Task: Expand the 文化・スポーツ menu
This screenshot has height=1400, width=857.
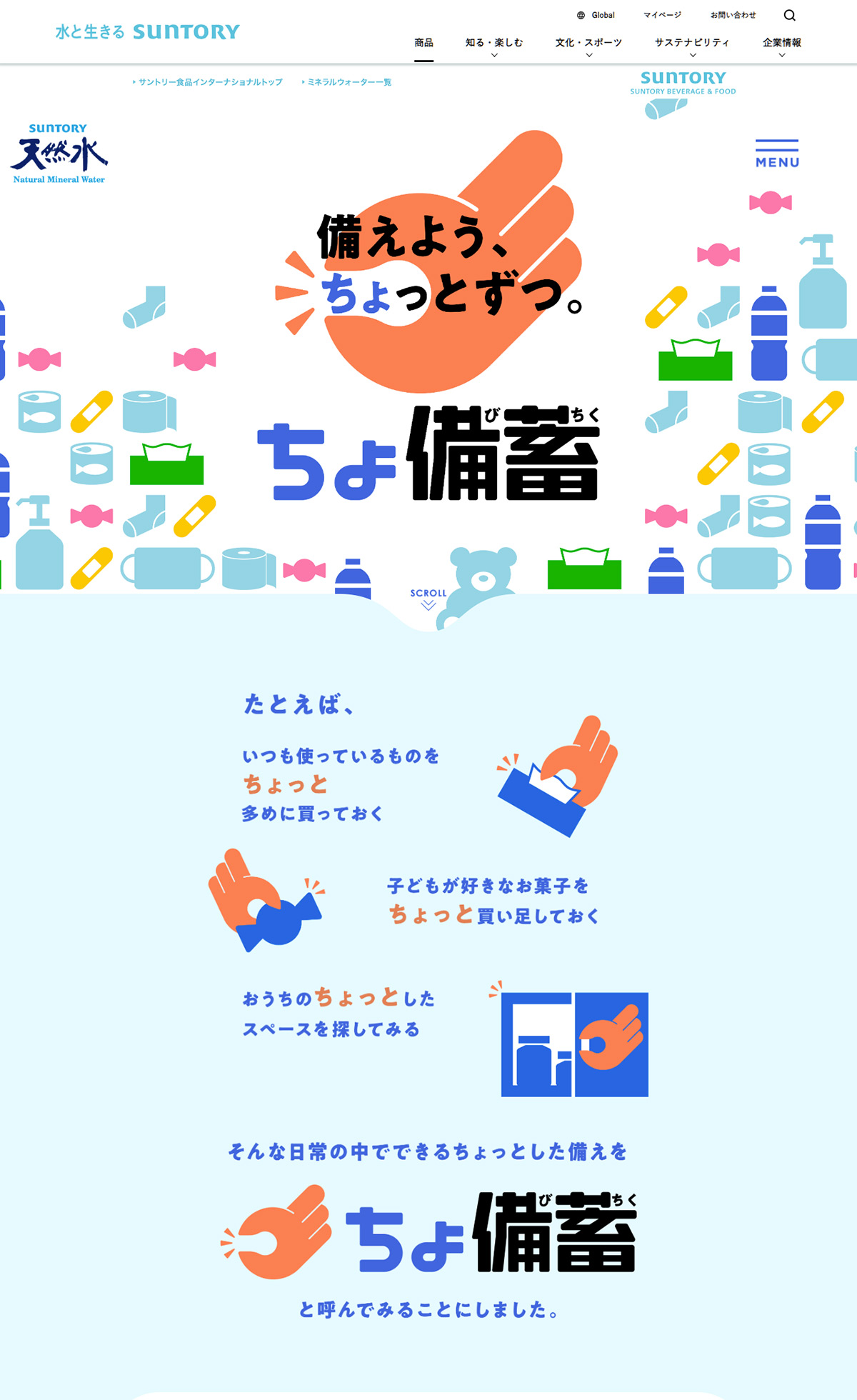Action: [588, 44]
